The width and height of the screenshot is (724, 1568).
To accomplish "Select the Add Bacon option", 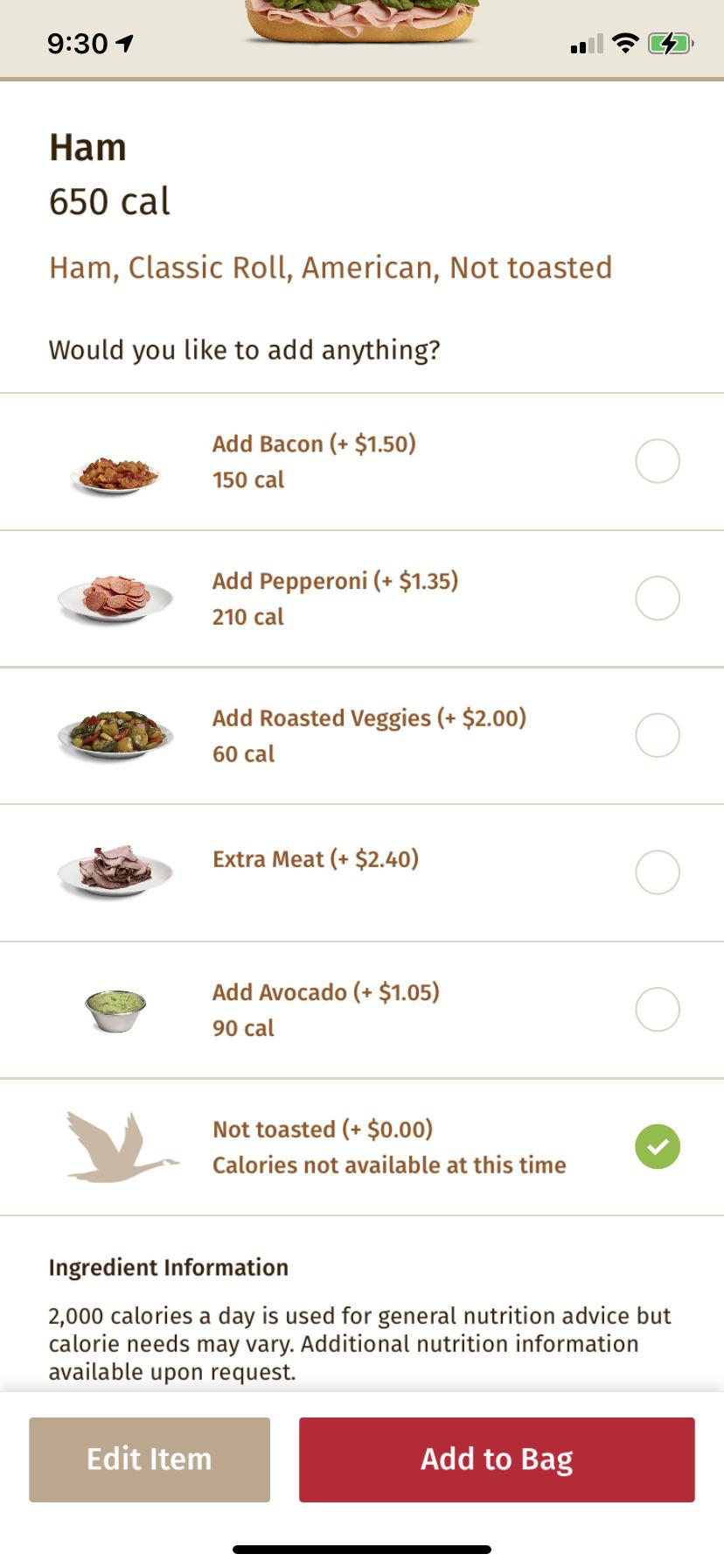I will (657, 461).
